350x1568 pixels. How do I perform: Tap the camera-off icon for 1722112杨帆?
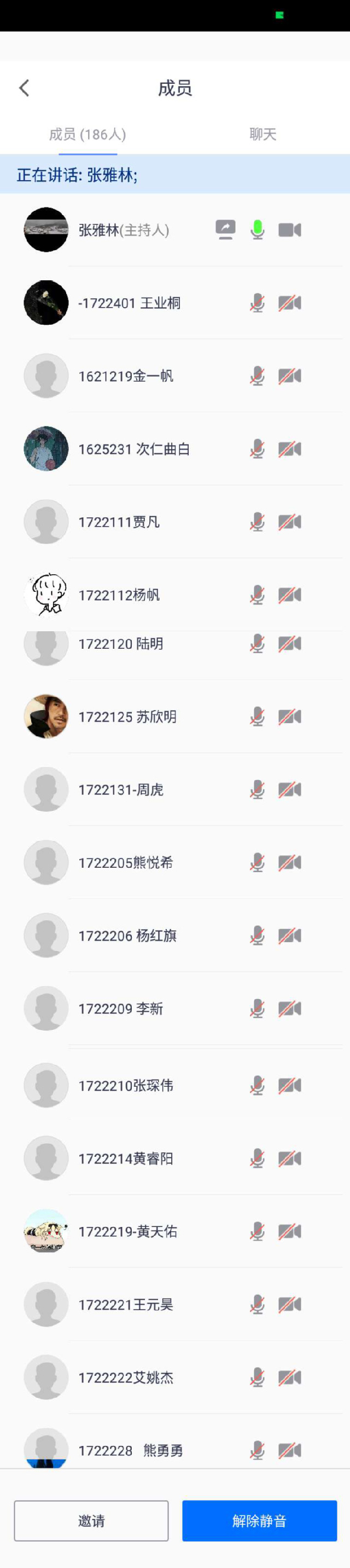click(290, 595)
